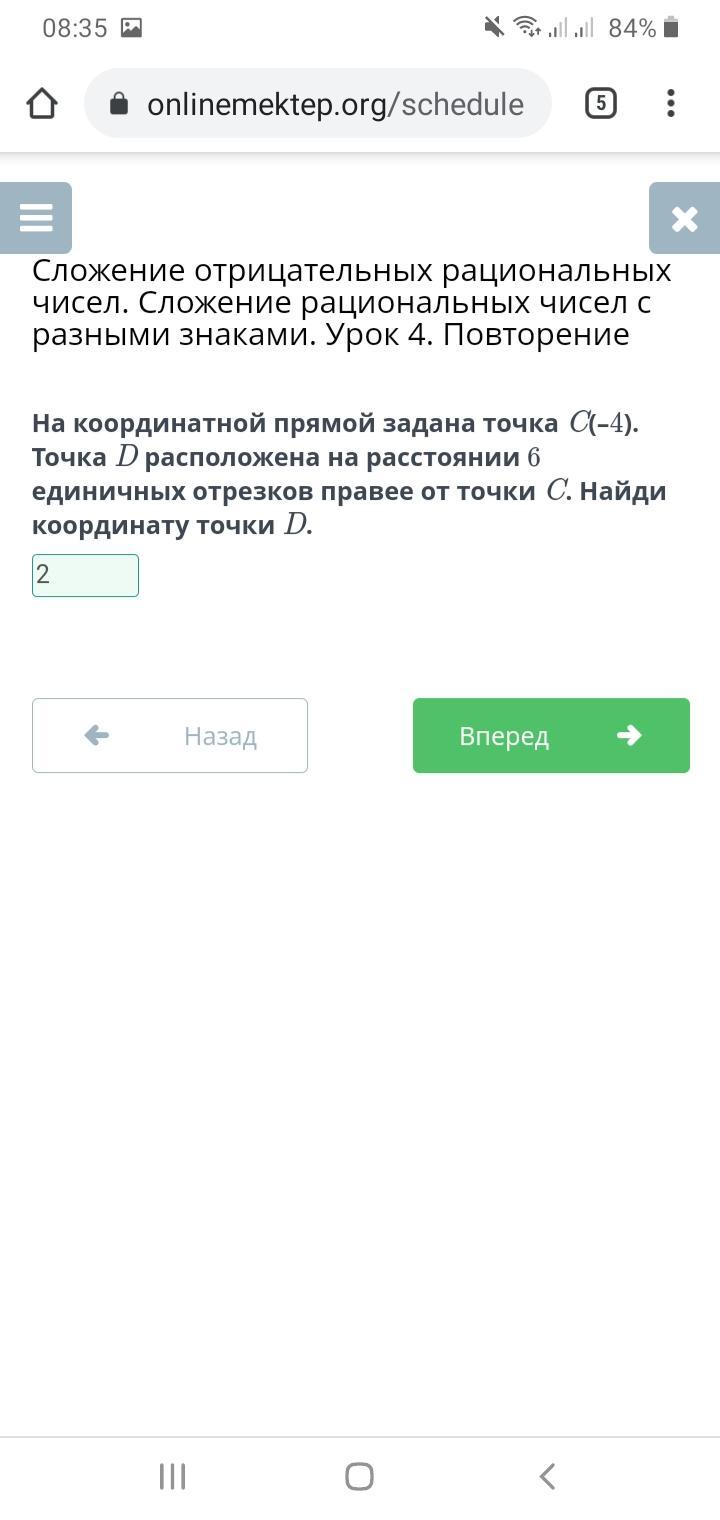Go forward with the Вперед button
Viewport: 720px width, 1520px height.
pos(551,736)
